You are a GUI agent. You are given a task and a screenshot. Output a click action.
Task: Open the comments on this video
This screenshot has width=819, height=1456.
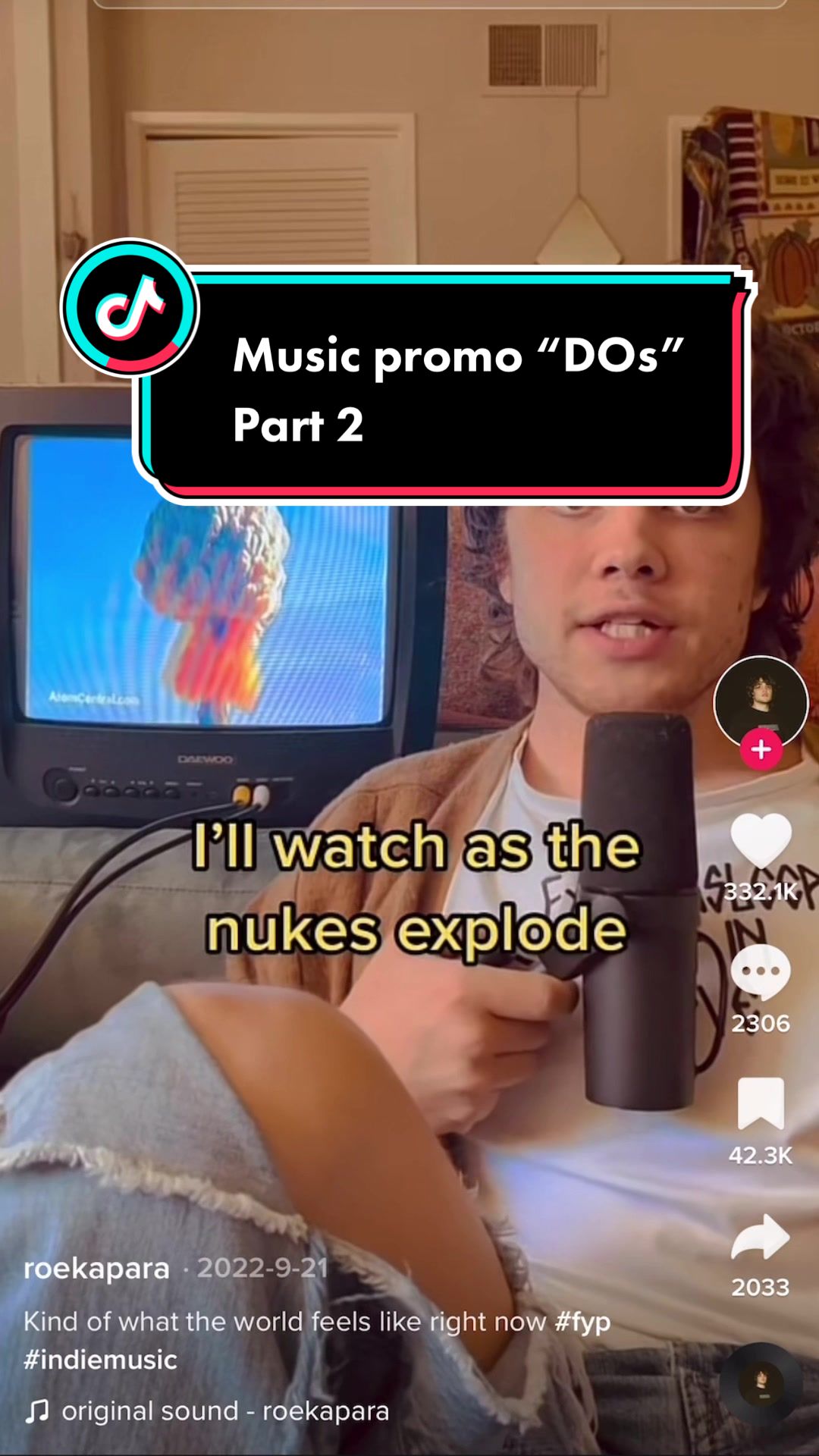[761, 972]
